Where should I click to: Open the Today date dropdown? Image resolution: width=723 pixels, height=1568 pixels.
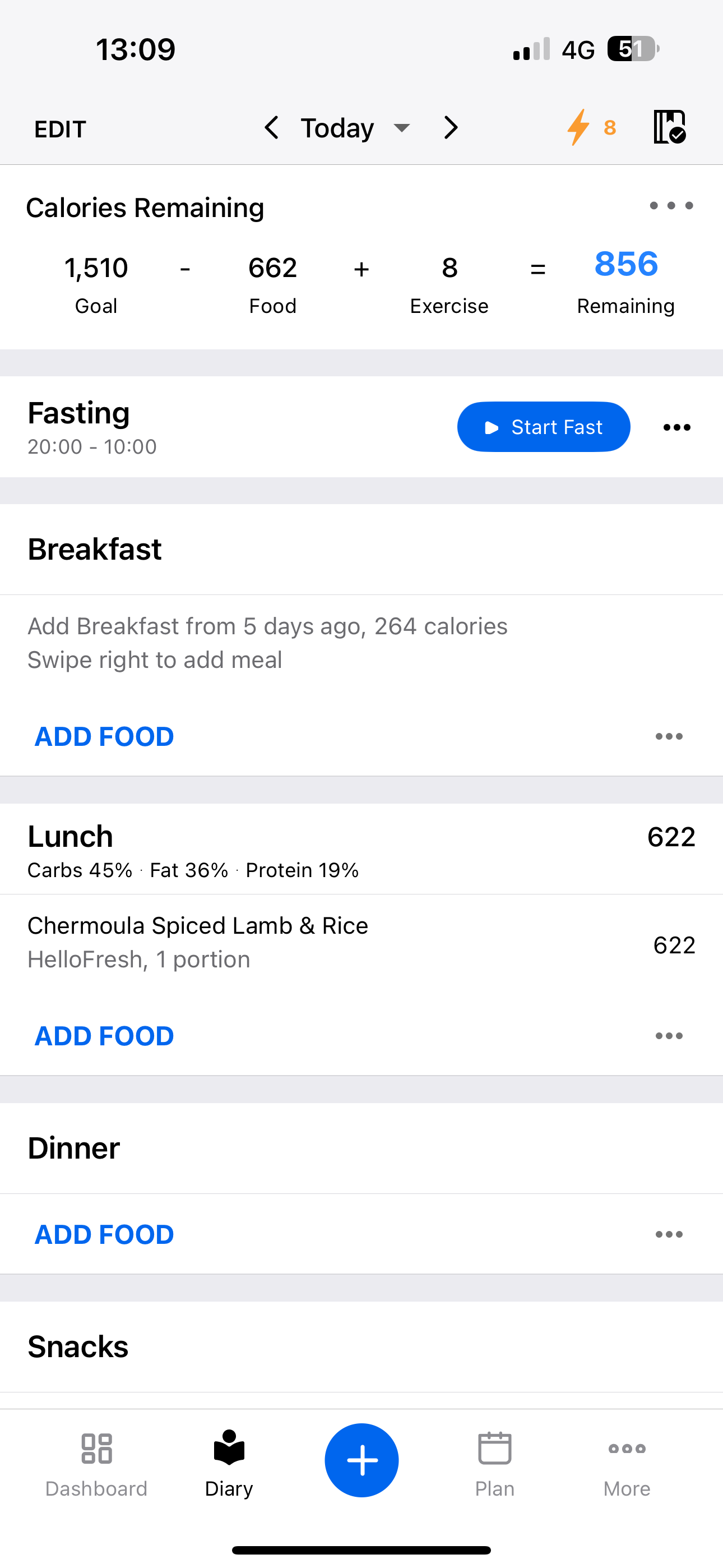(355, 128)
